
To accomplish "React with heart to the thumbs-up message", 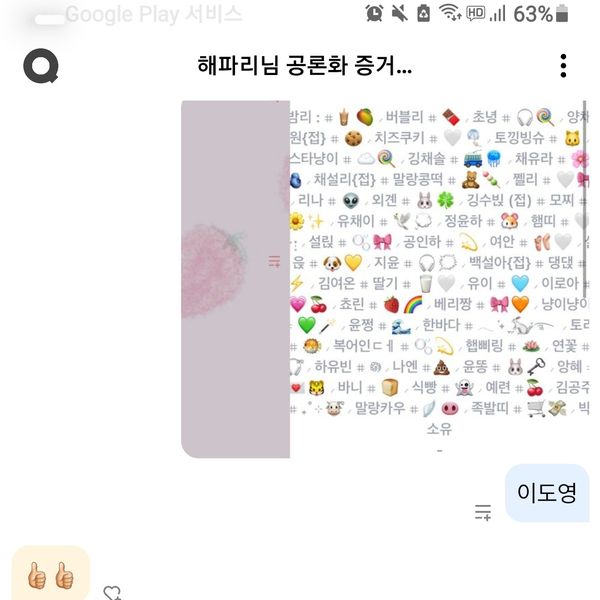I will pyautogui.click(x=113, y=593).
